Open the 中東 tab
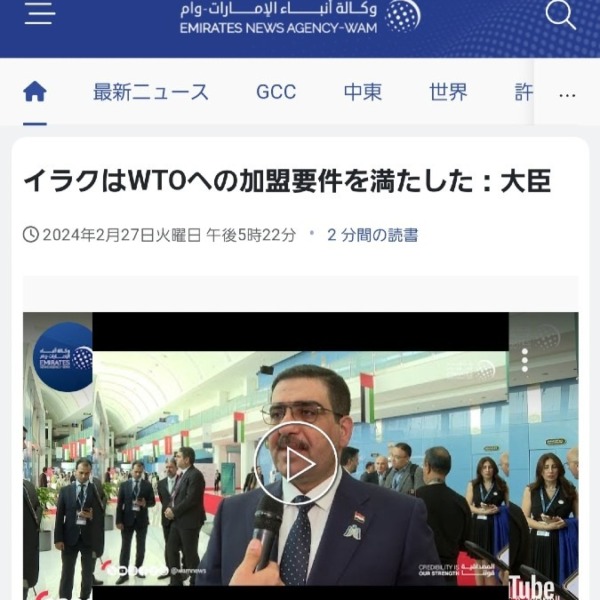The image size is (600, 600). (x=362, y=92)
